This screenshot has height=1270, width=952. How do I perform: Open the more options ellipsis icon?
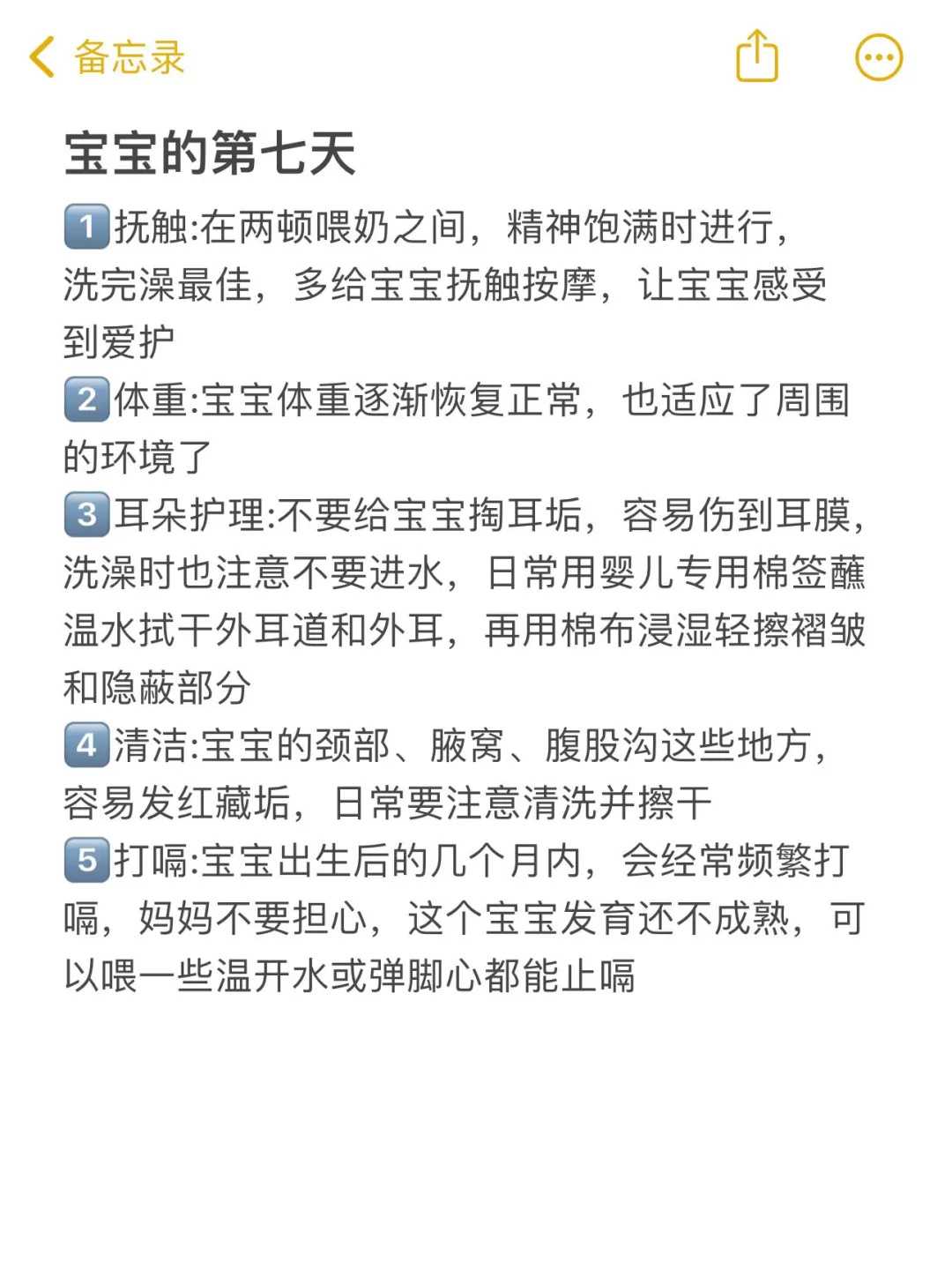pyautogui.click(x=875, y=56)
